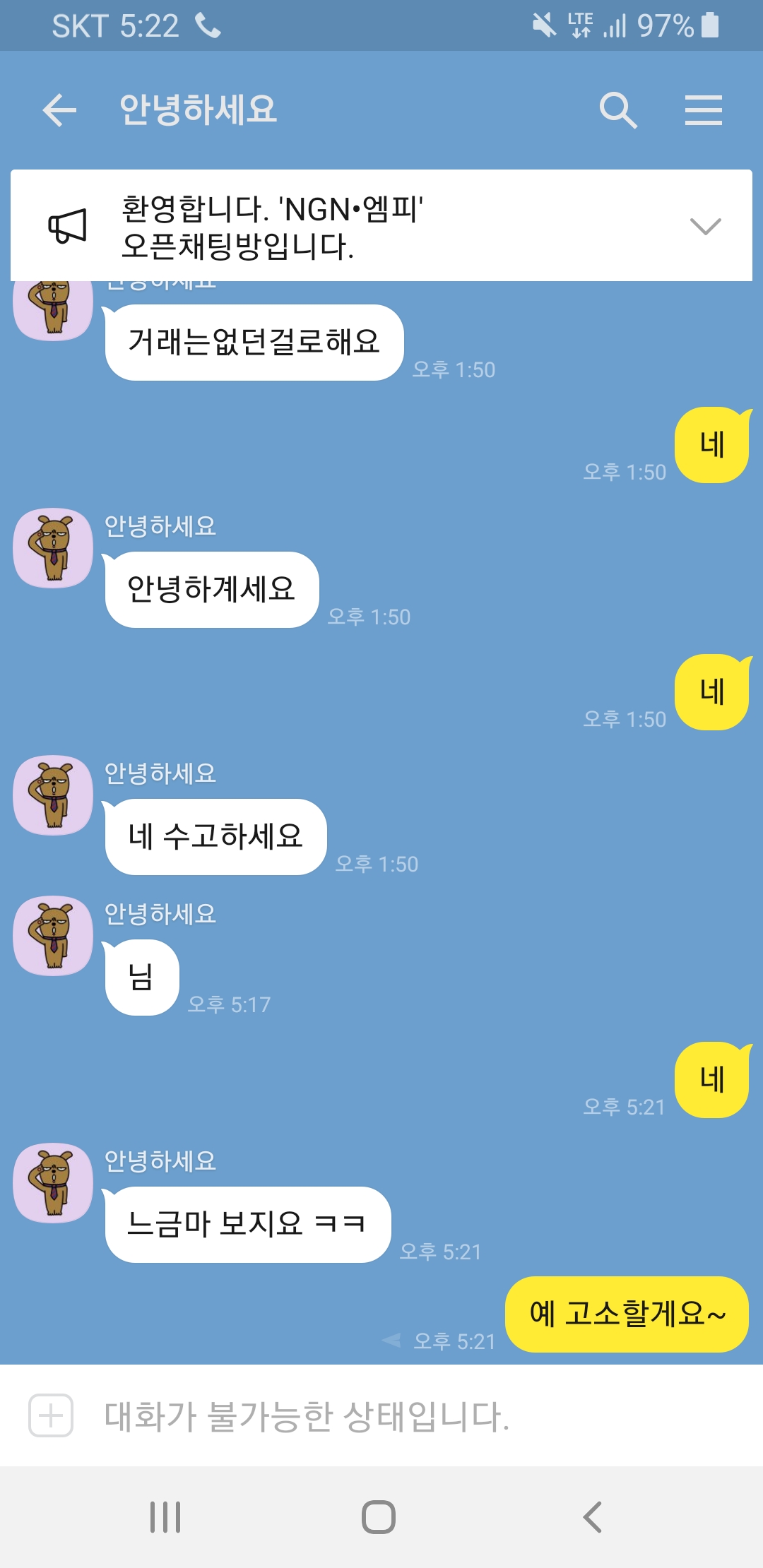The height and width of the screenshot is (1568, 763).
Task: Open the plus attachment button
Action: (x=51, y=1415)
